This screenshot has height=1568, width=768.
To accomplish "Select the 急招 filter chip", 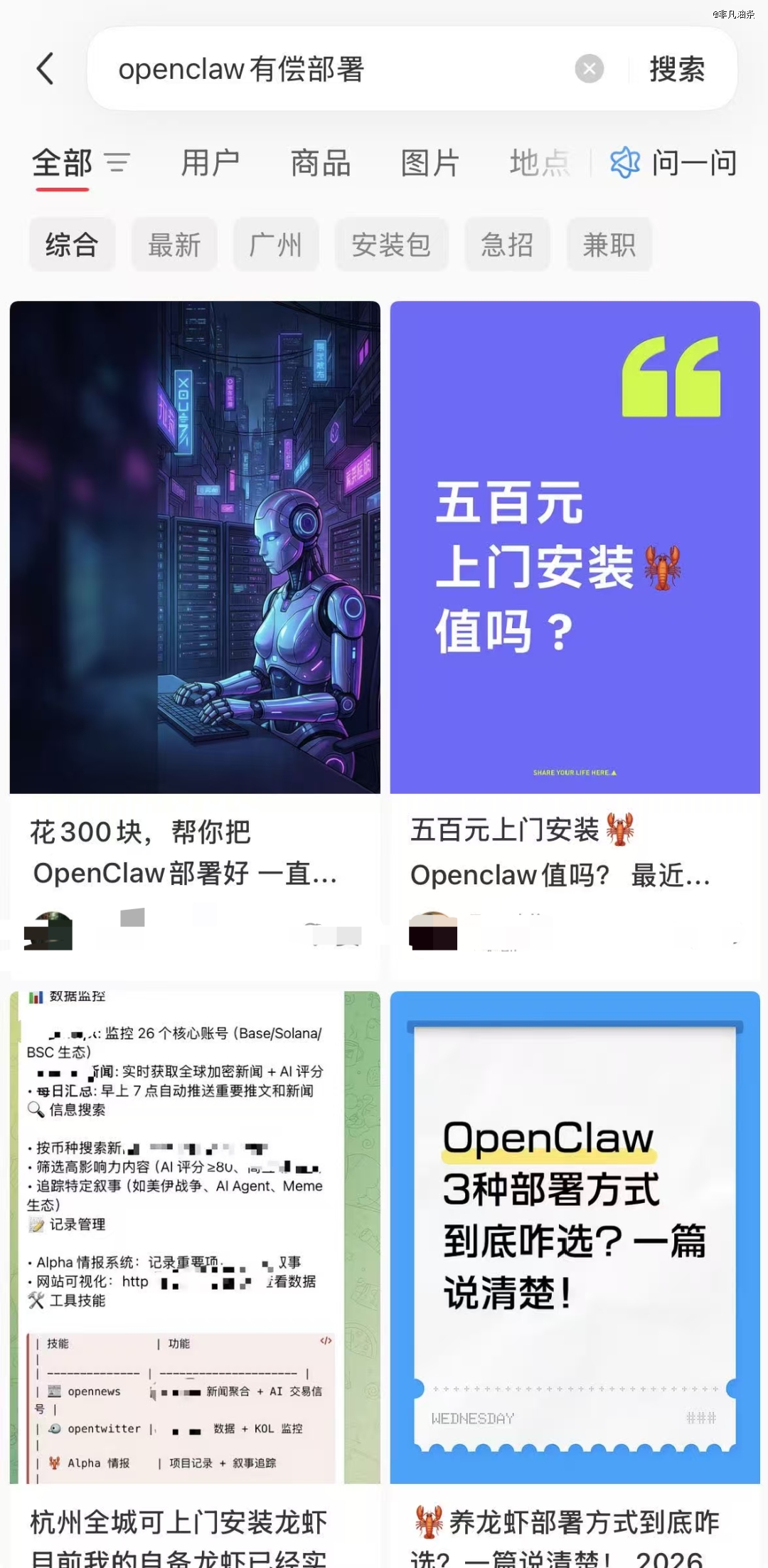I will 507,245.
